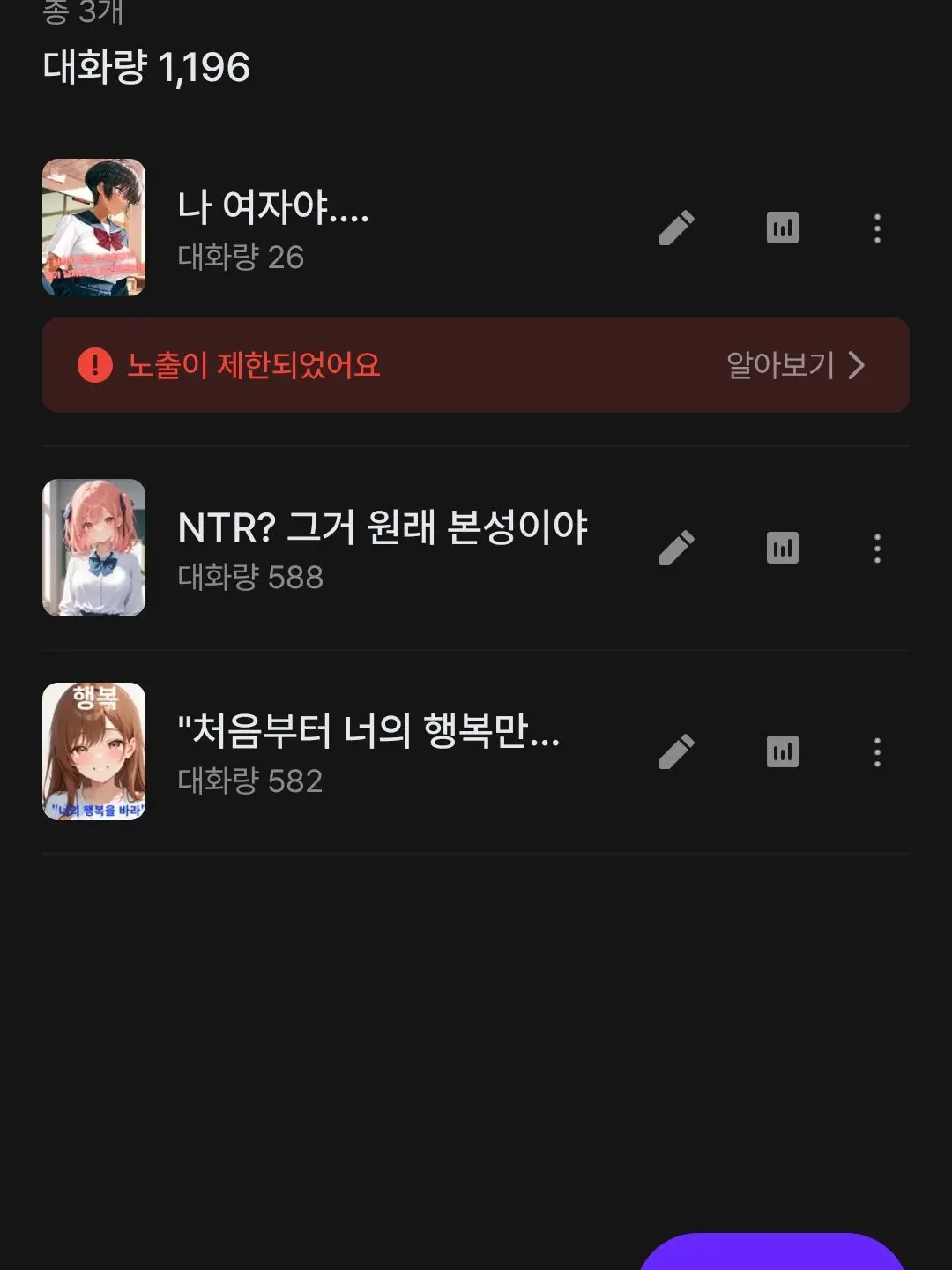View stats icon next to "NTR? 그거 원래 본성이야"

click(783, 547)
